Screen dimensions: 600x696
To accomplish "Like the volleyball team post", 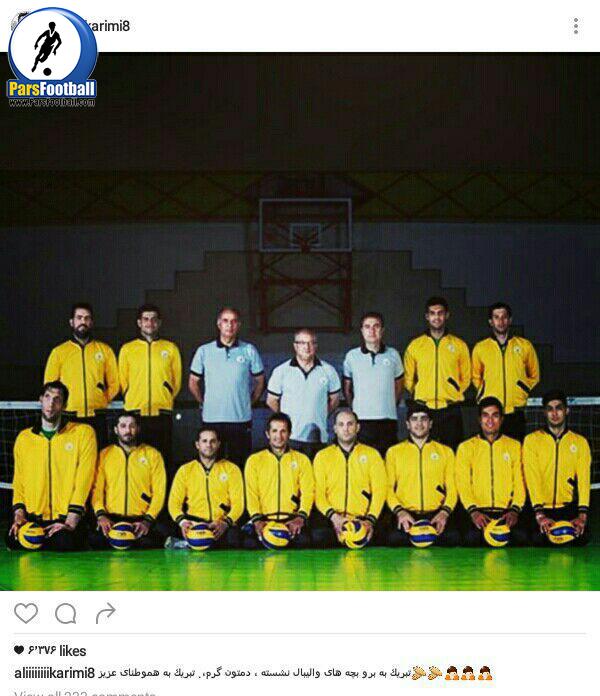I will [x=26, y=613].
